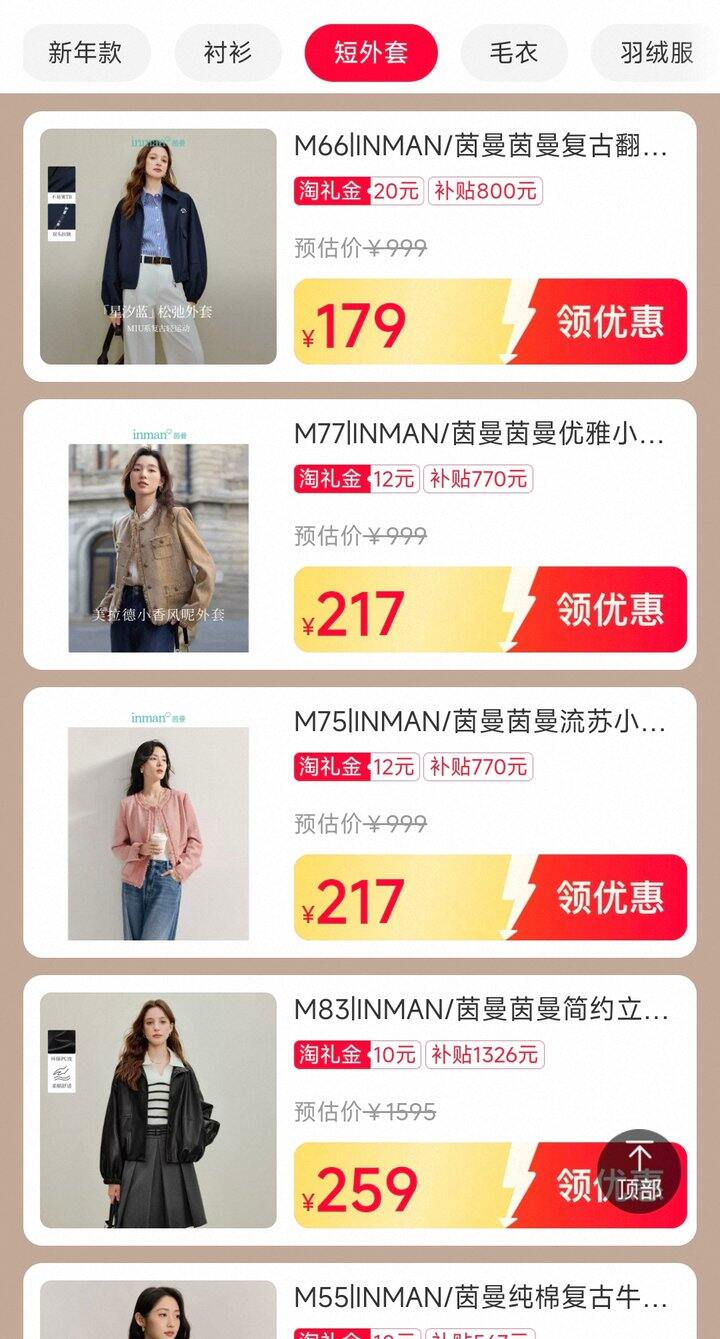This screenshot has height=1339, width=720.
Task: Select the 短外套 category tab
Action: pyautogui.click(x=371, y=54)
